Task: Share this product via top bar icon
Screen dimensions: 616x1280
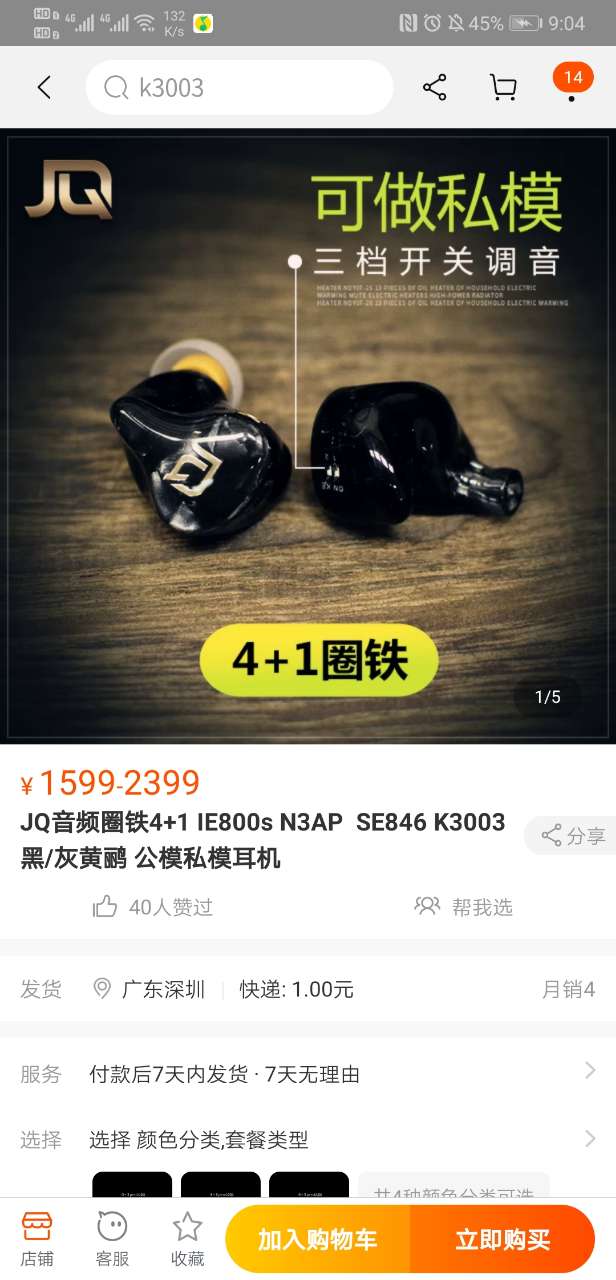Action: [x=434, y=88]
